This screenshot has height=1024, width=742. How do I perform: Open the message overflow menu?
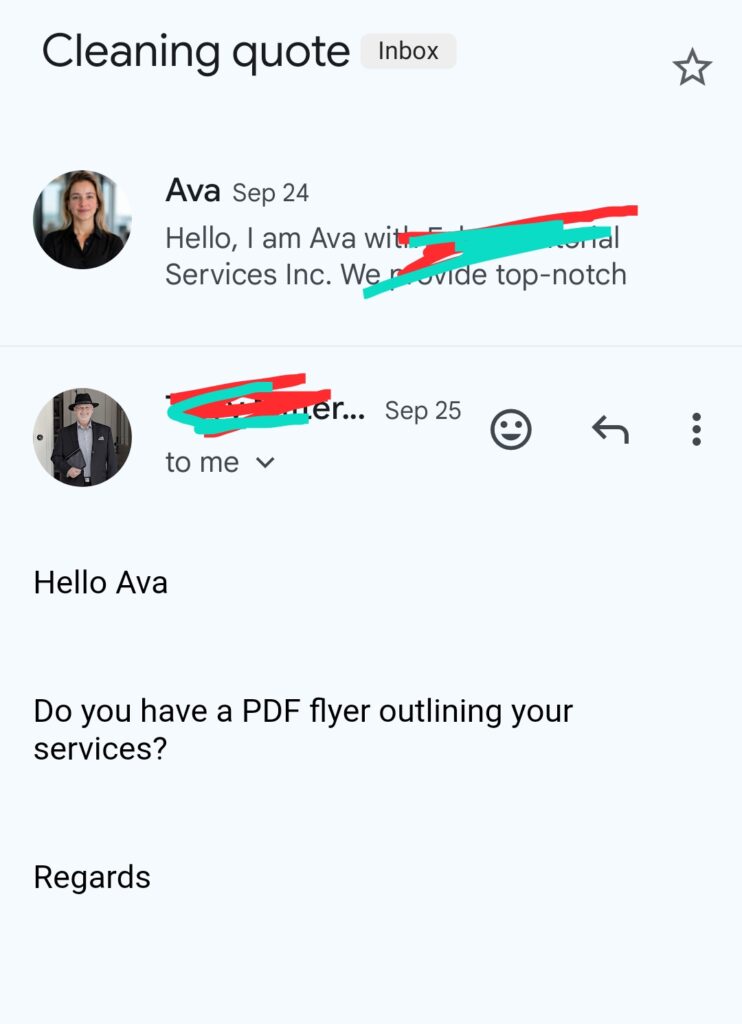tap(696, 430)
